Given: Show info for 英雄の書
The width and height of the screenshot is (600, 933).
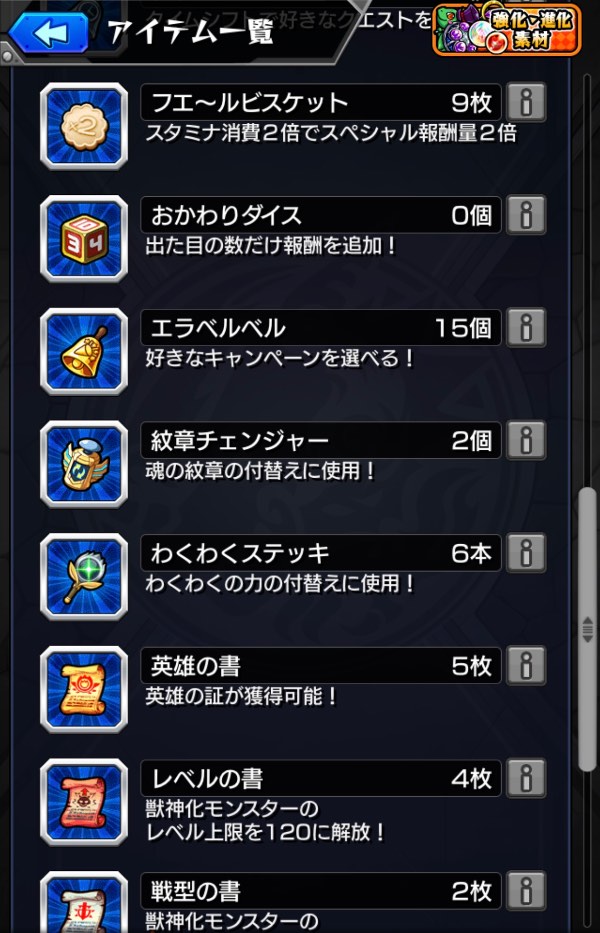Looking at the screenshot, I should pyautogui.click(x=526, y=665).
